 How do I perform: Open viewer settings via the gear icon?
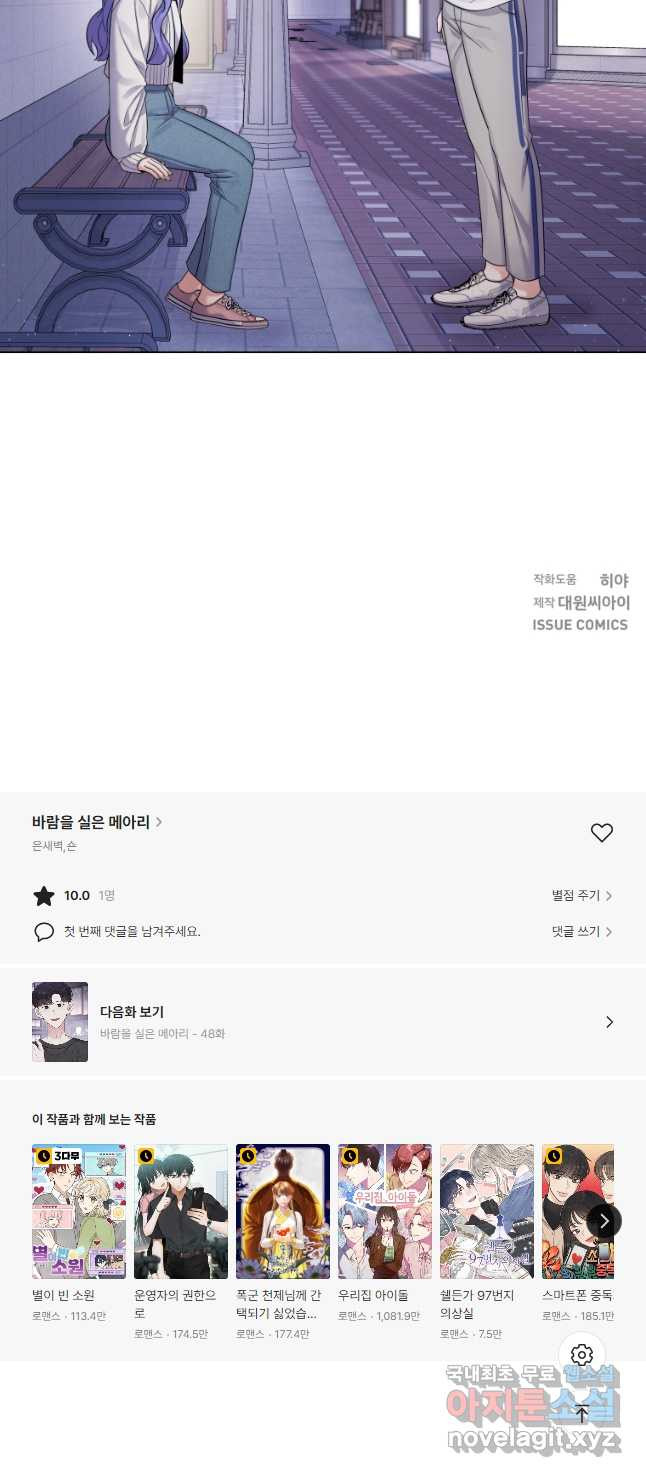[582, 1355]
